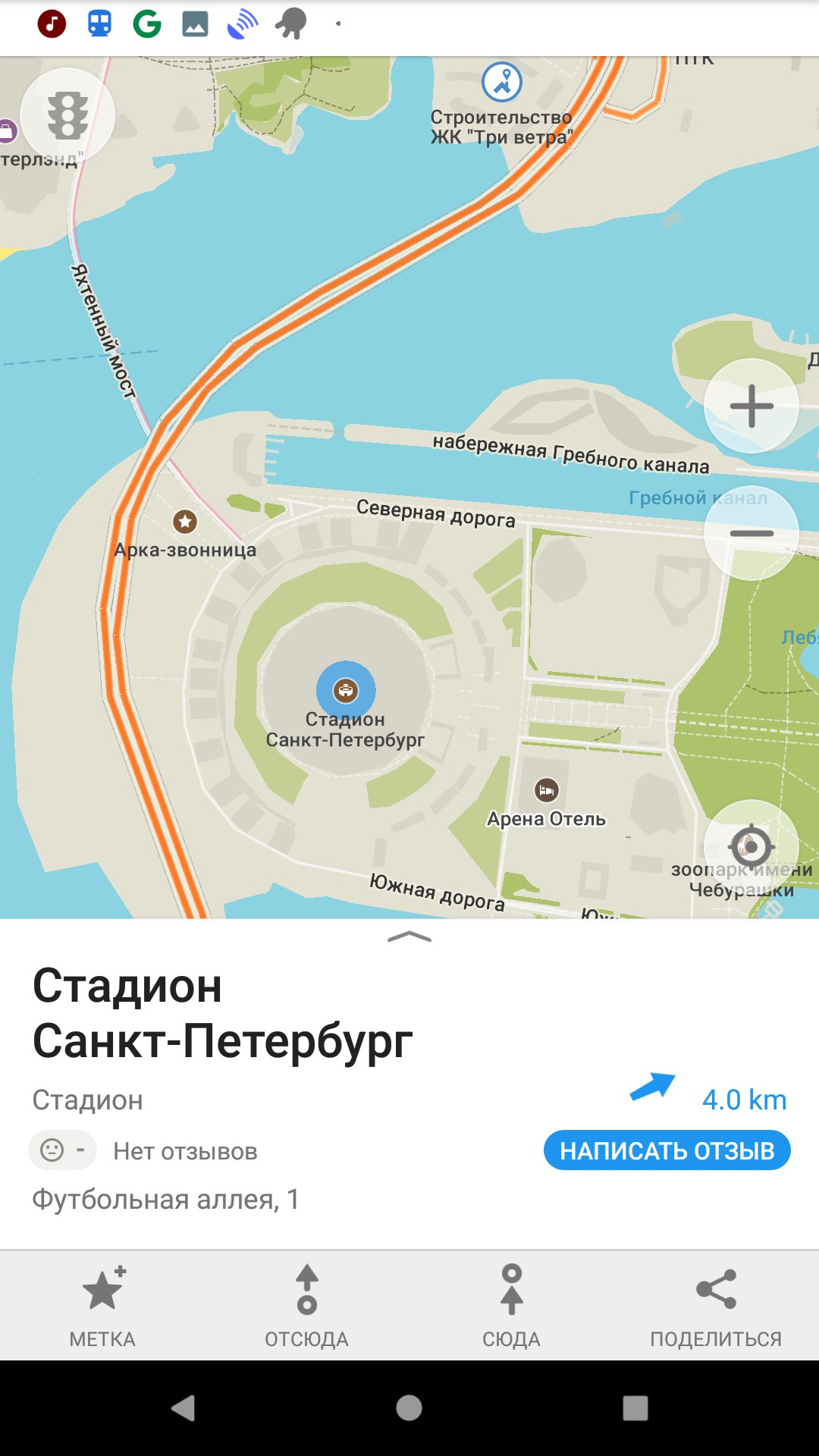Go back using system navigation
Image resolution: width=819 pixels, height=1456 pixels.
(x=183, y=1408)
